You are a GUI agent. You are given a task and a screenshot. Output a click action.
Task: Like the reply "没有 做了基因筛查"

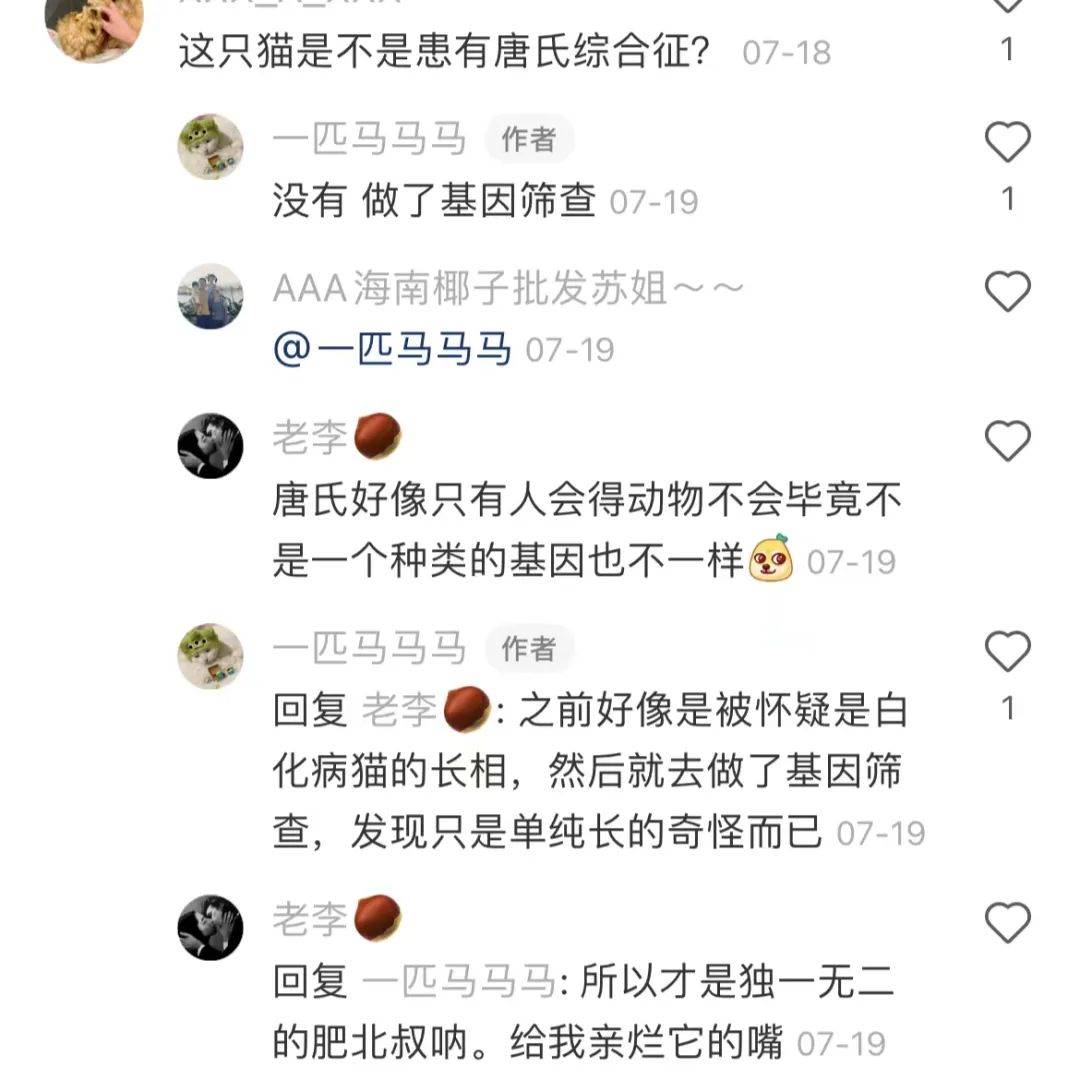(1007, 143)
